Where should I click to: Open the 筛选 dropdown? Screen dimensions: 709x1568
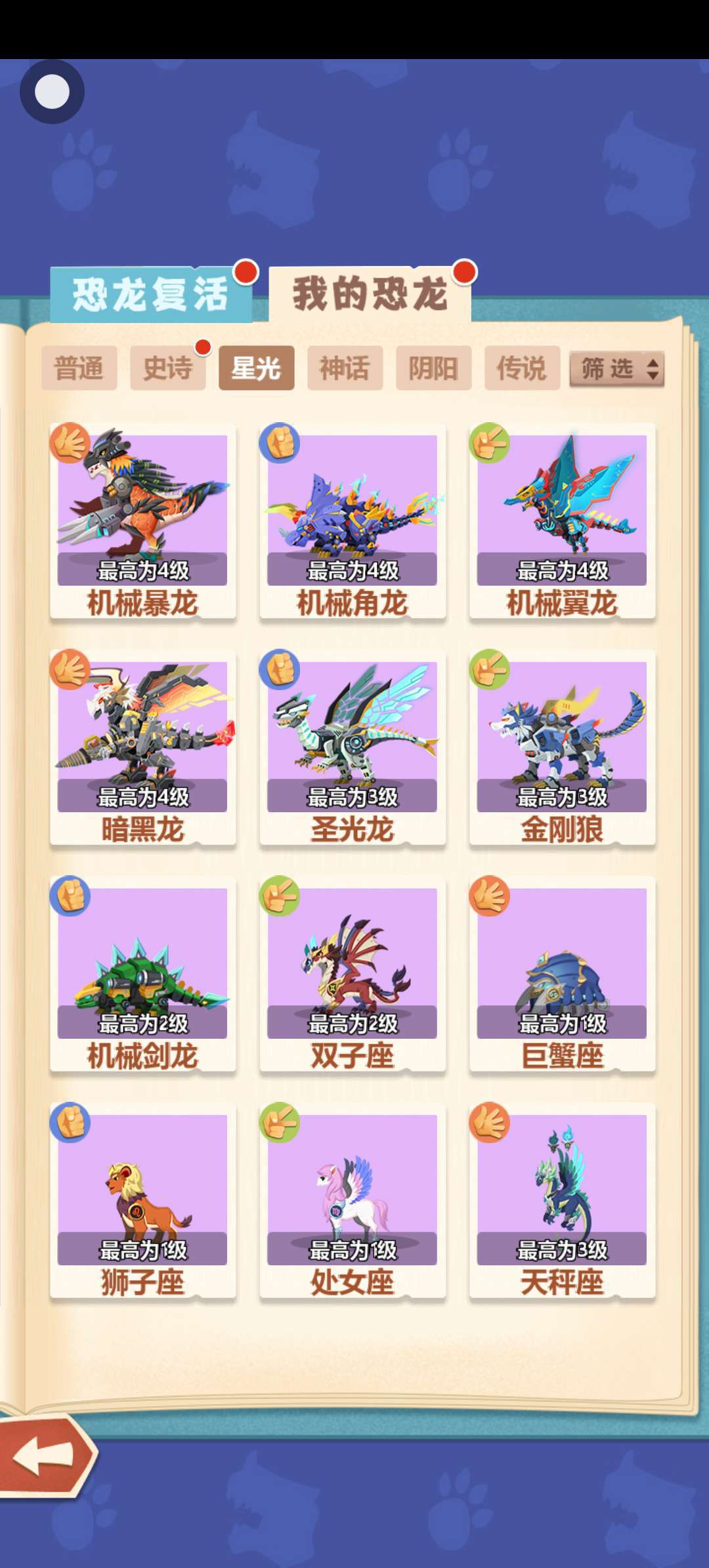pyautogui.click(x=616, y=369)
